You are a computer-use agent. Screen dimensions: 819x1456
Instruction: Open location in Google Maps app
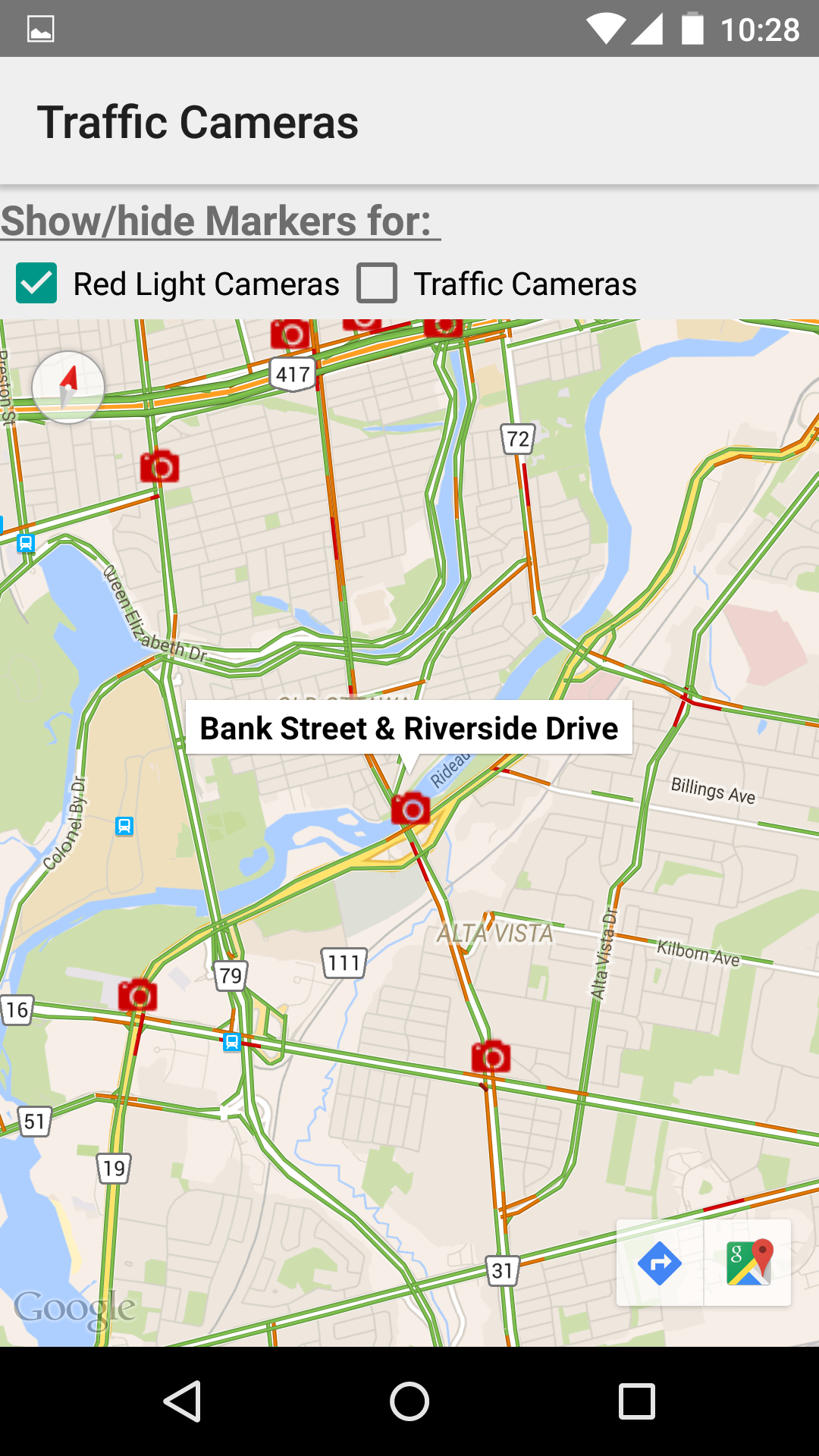[748, 1263]
